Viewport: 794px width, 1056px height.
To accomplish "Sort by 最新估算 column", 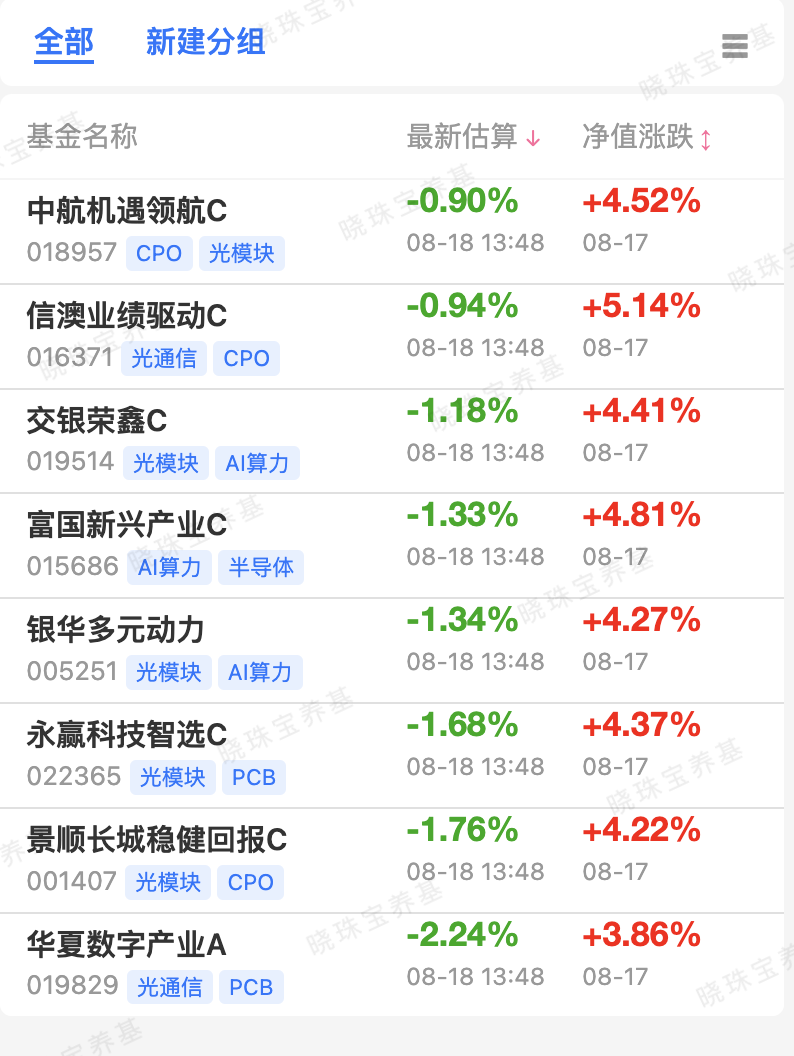I will click(473, 137).
